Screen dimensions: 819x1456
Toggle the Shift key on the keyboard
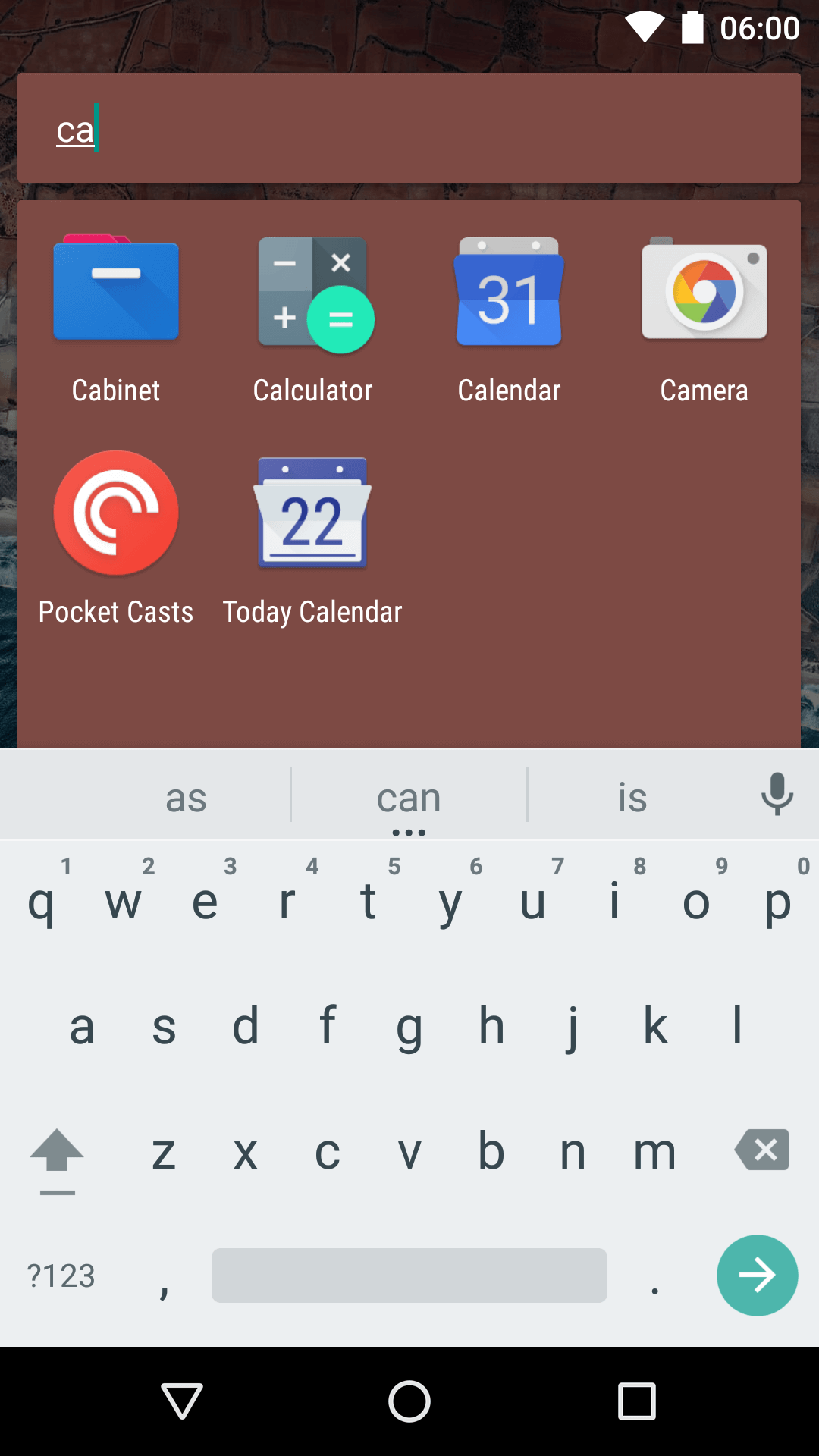click(x=56, y=1152)
